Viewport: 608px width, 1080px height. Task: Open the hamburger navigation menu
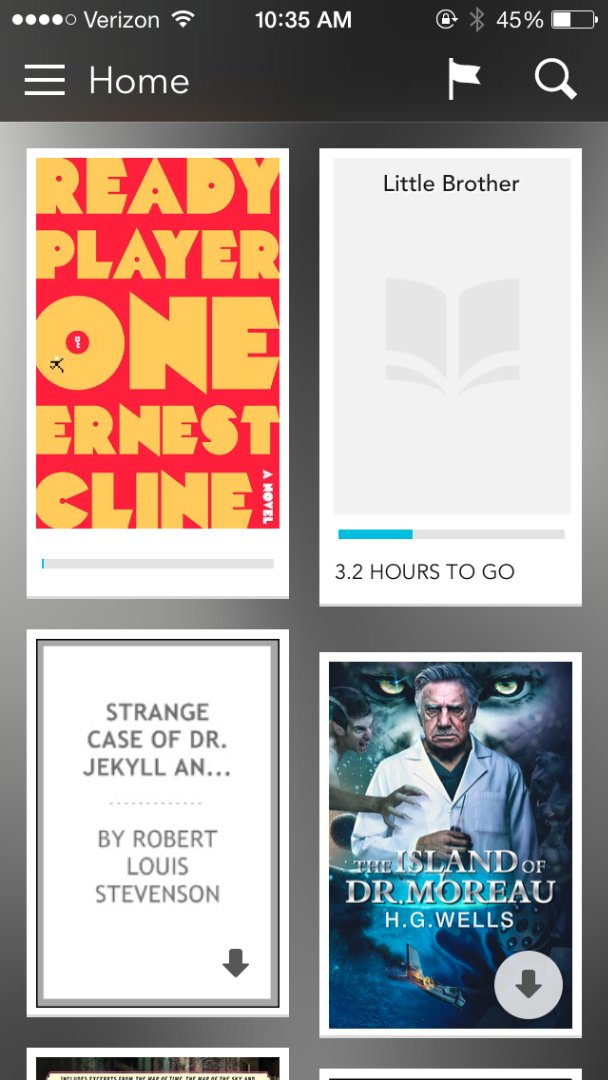[44, 80]
